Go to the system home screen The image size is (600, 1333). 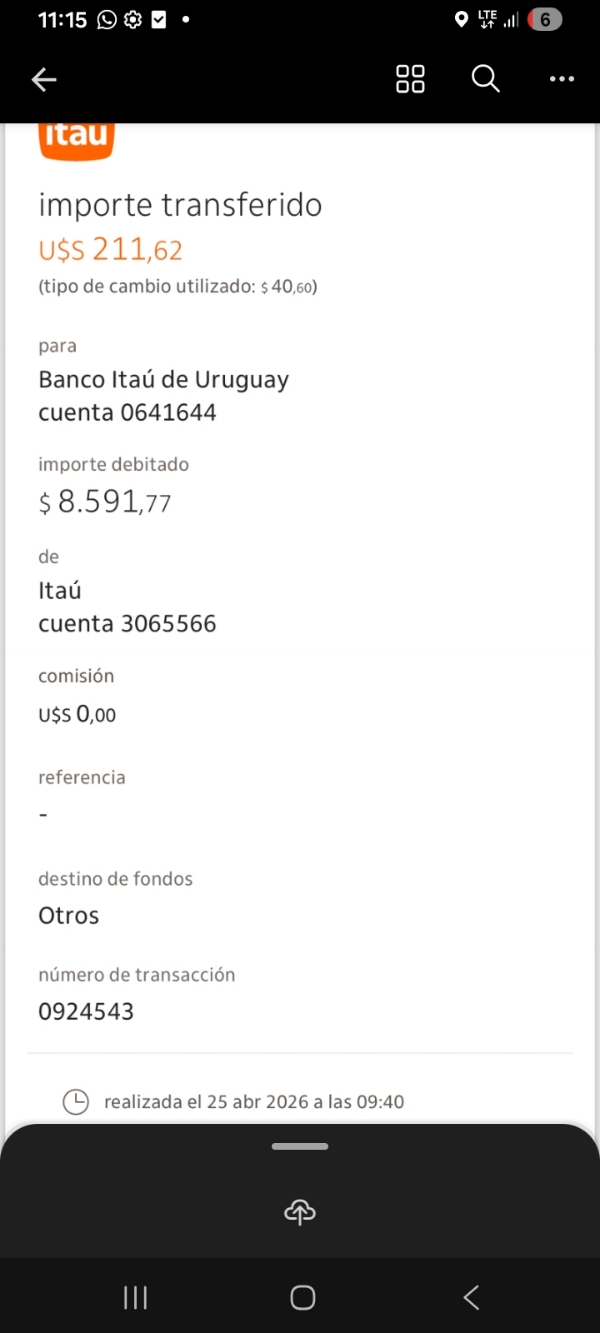tap(302, 1298)
